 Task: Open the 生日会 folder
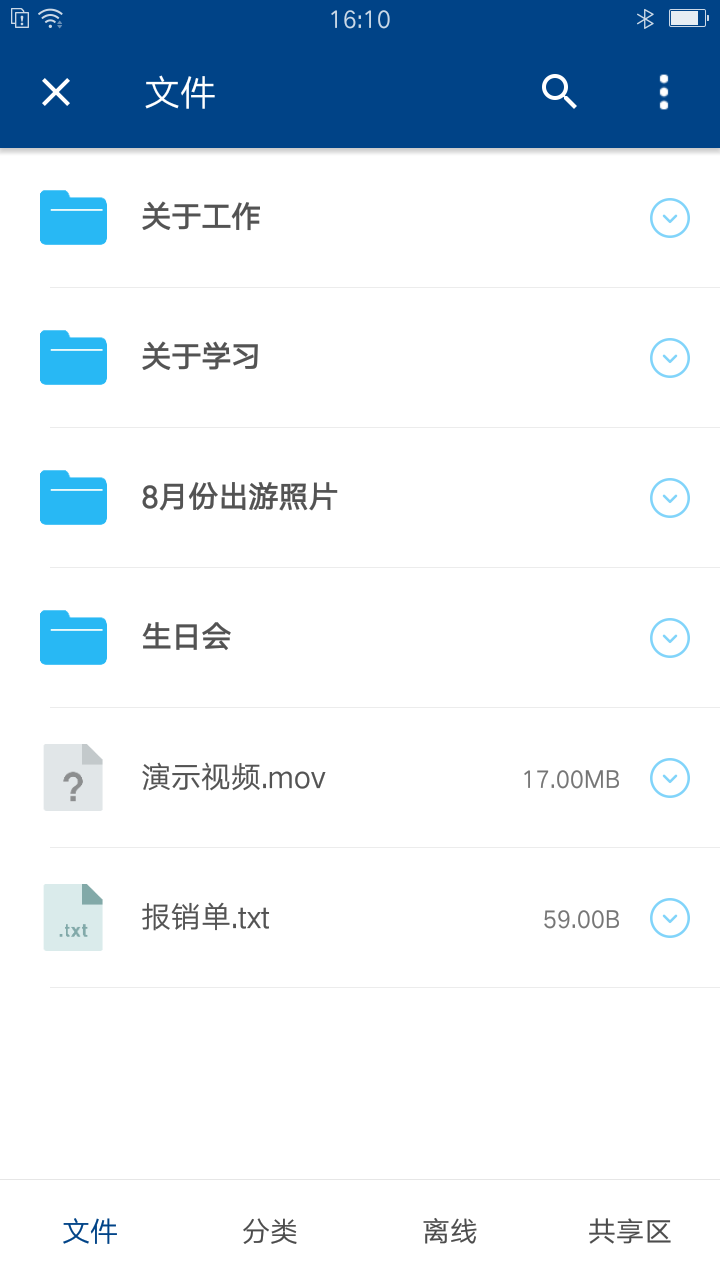tap(360, 638)
